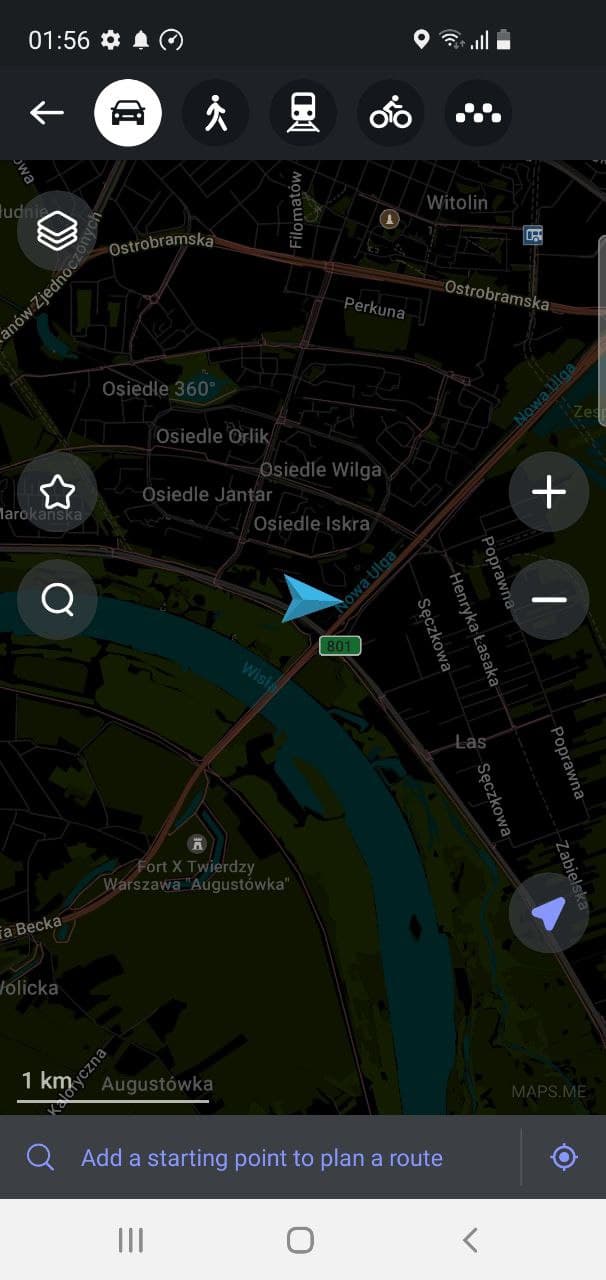Select car driving mode
This screenshot has width=606, height=1280.
(x=128, y=113)
